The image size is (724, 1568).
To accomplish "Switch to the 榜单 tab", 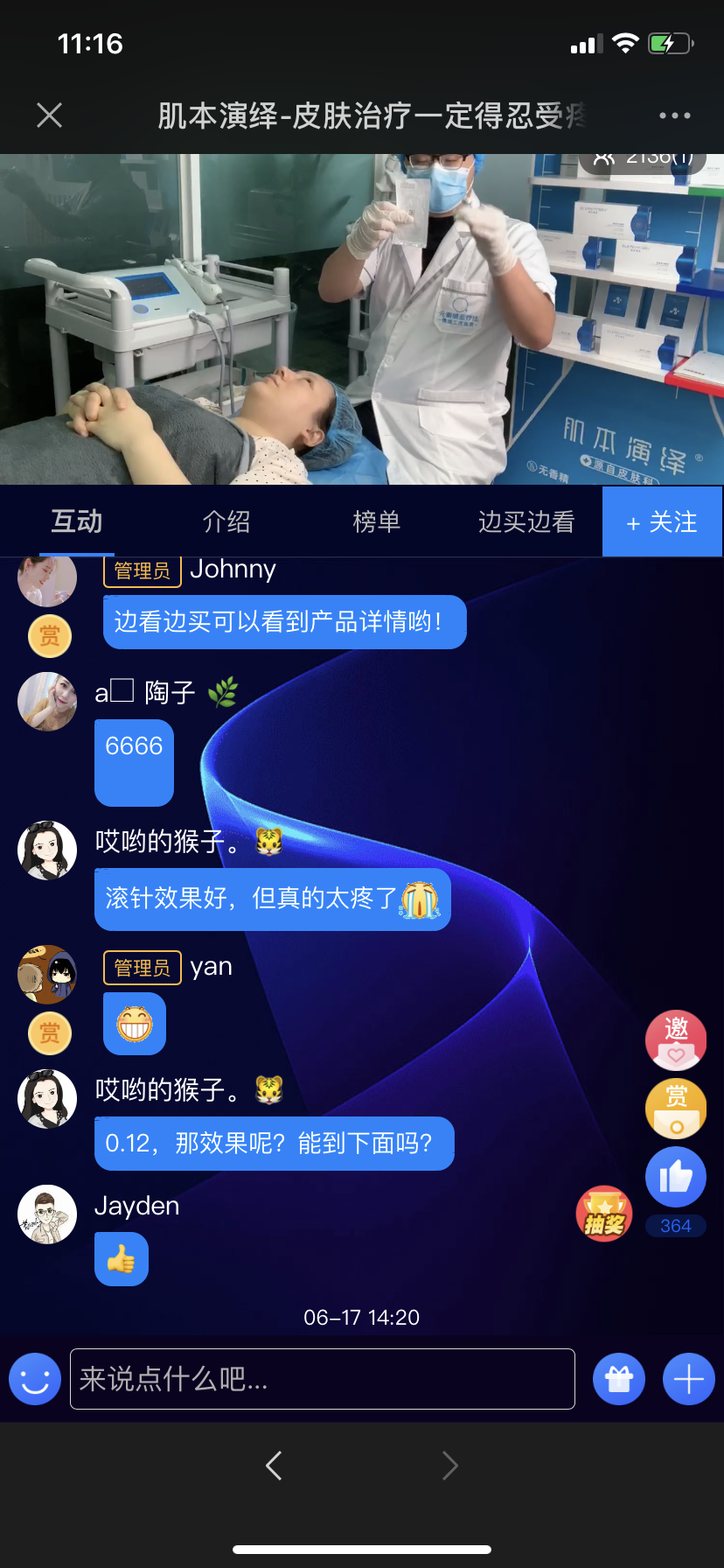I will click(376, 521).
